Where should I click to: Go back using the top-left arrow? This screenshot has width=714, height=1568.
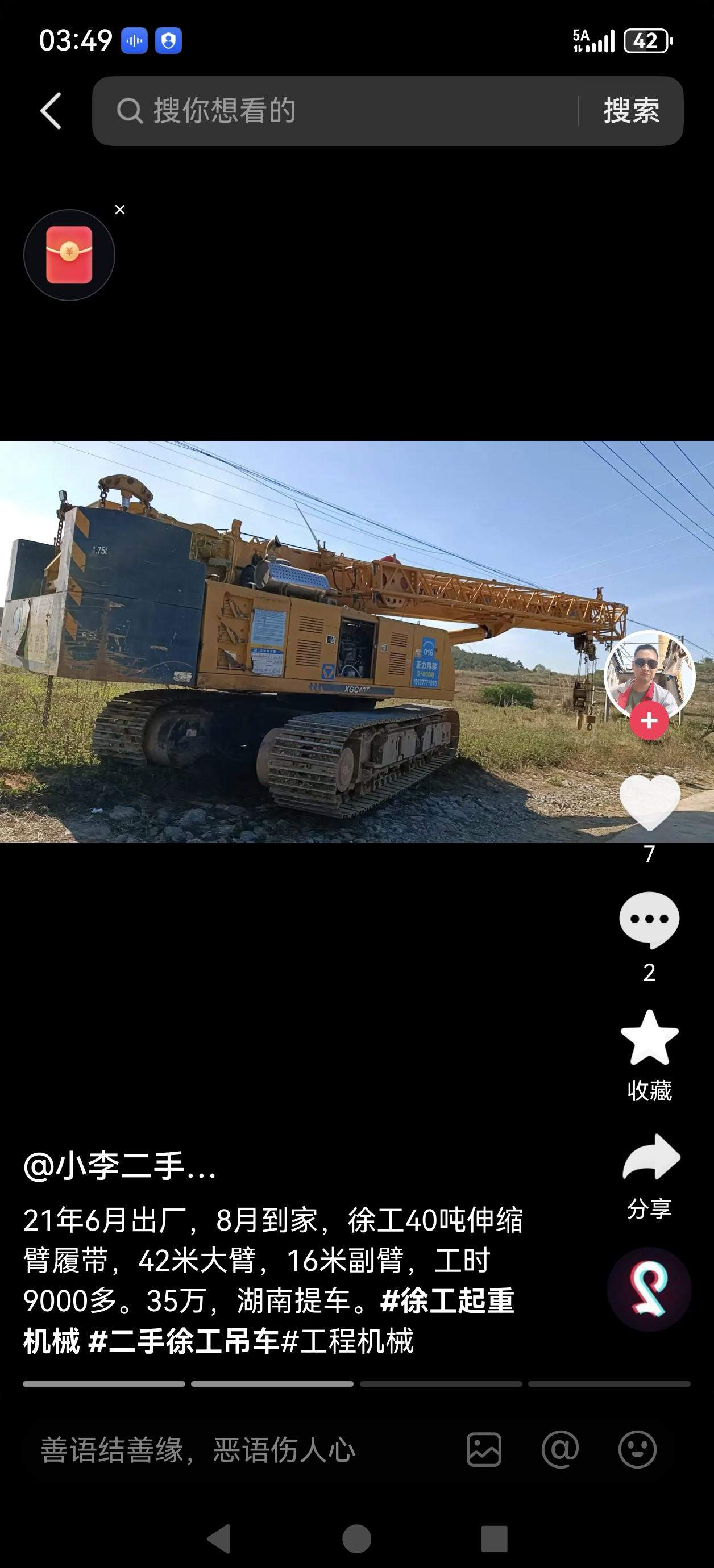[51, 111]
